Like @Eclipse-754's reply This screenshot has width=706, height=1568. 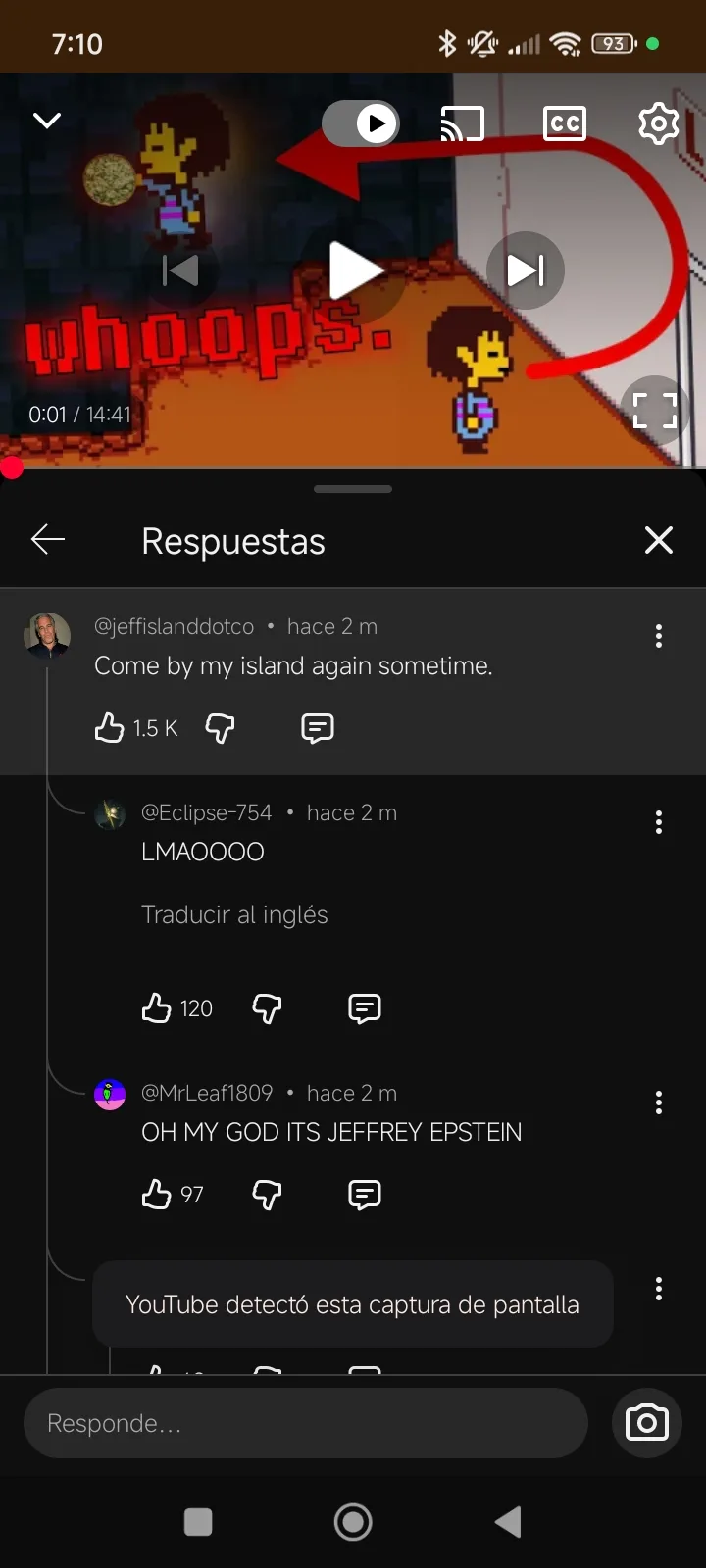click(157, 1008)
